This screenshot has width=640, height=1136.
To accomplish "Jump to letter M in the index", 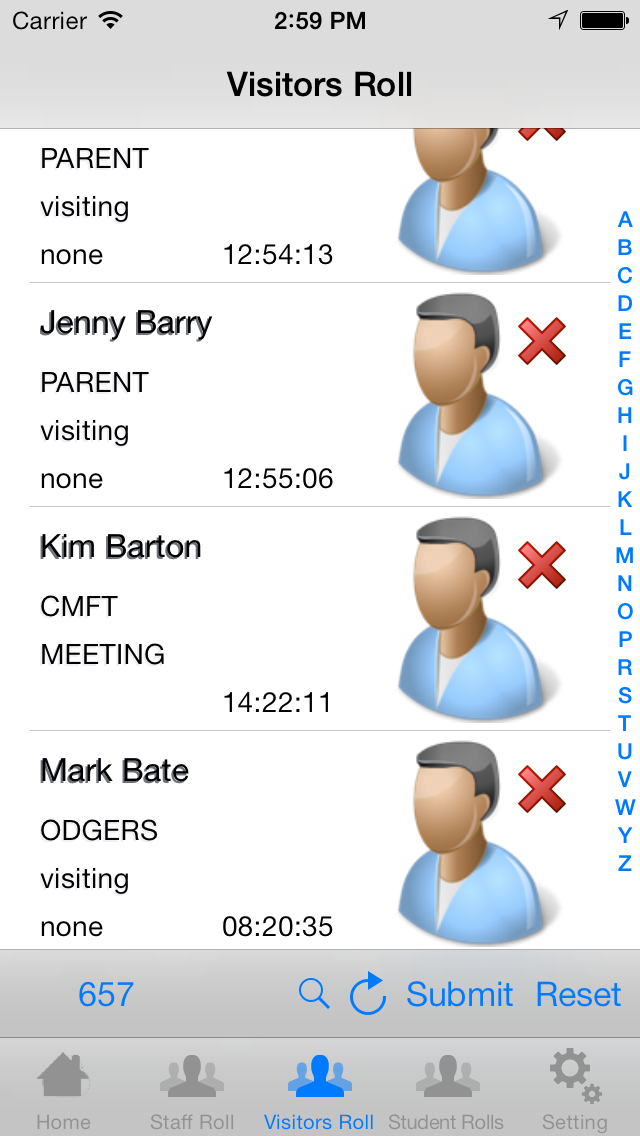I will pos(625,555).
